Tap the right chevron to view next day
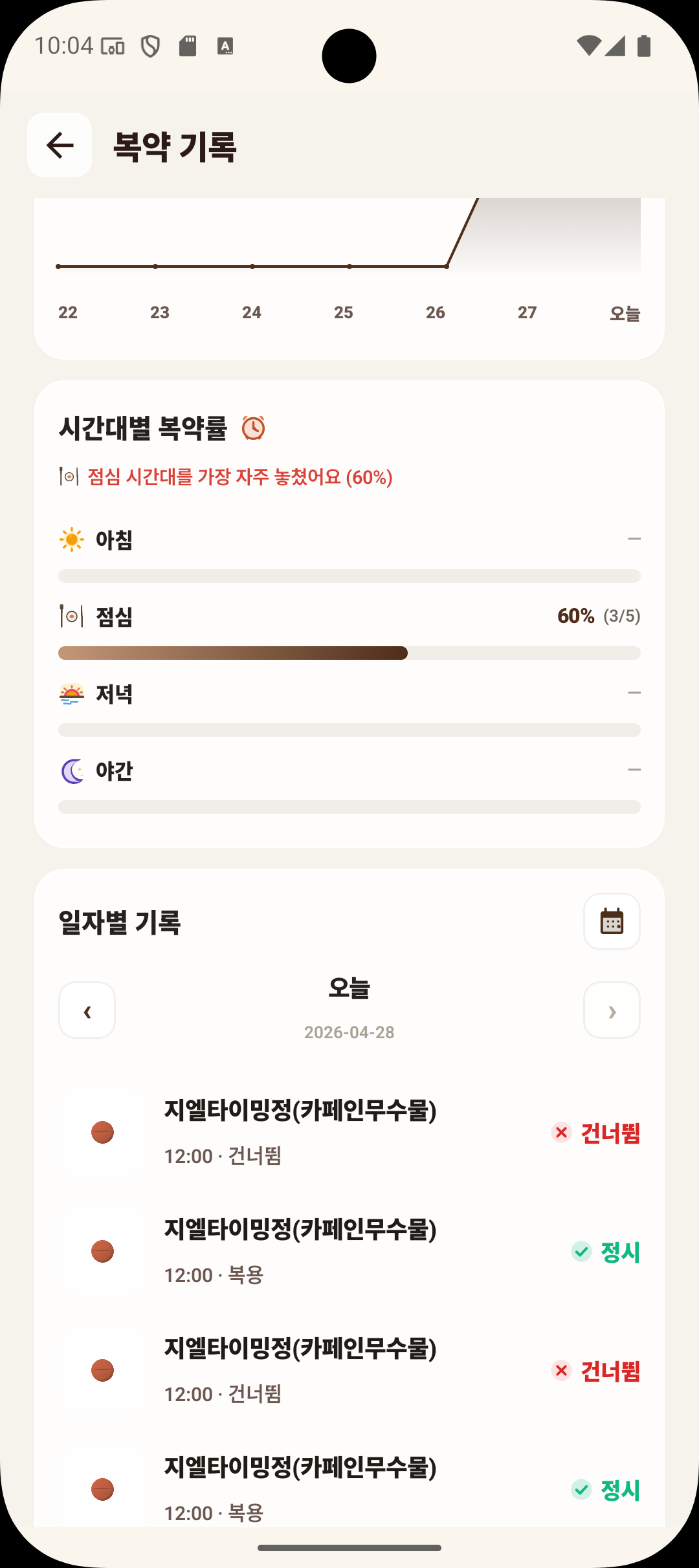Screen dimensions: 699x1568 (612, 1010)
